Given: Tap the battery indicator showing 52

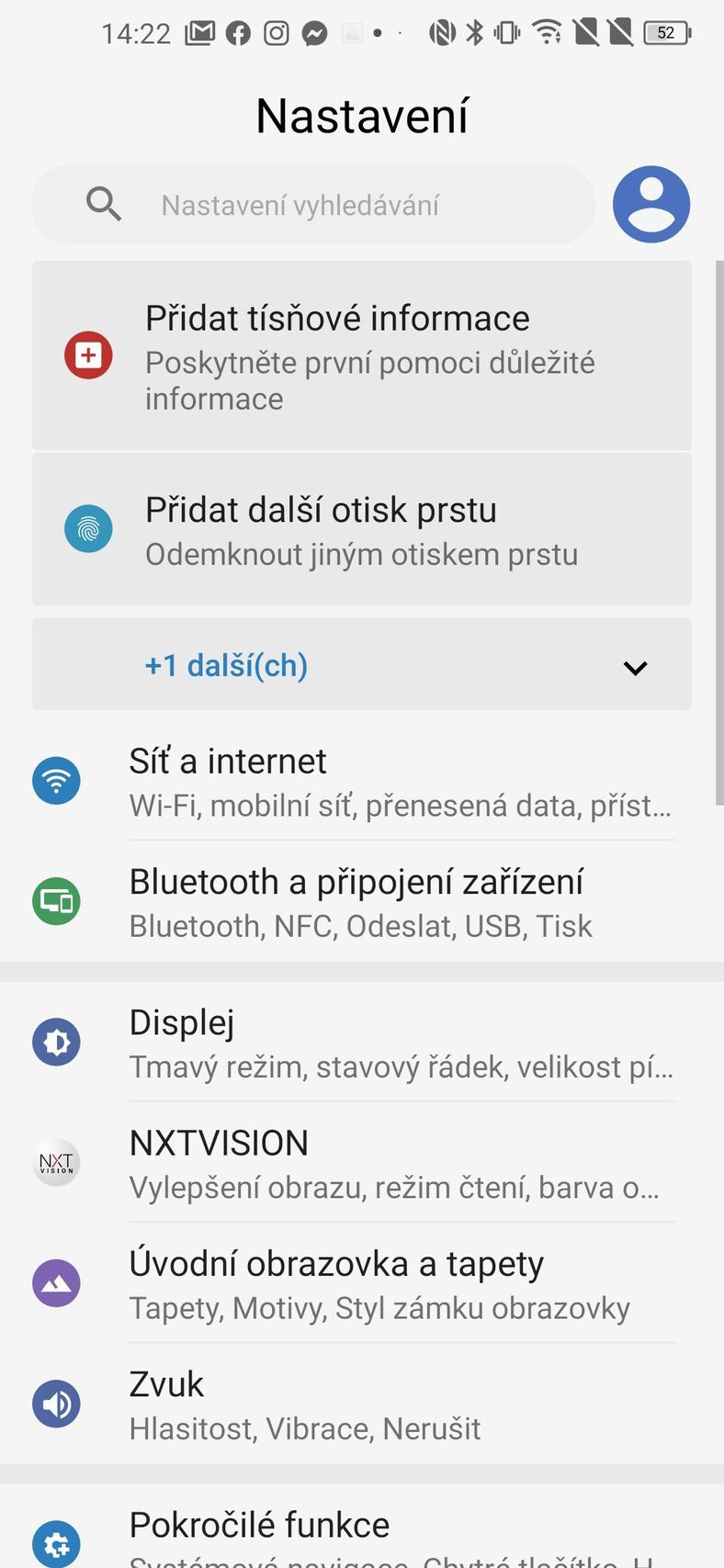Looking at the screenshot, I should [x=668, y=32].
